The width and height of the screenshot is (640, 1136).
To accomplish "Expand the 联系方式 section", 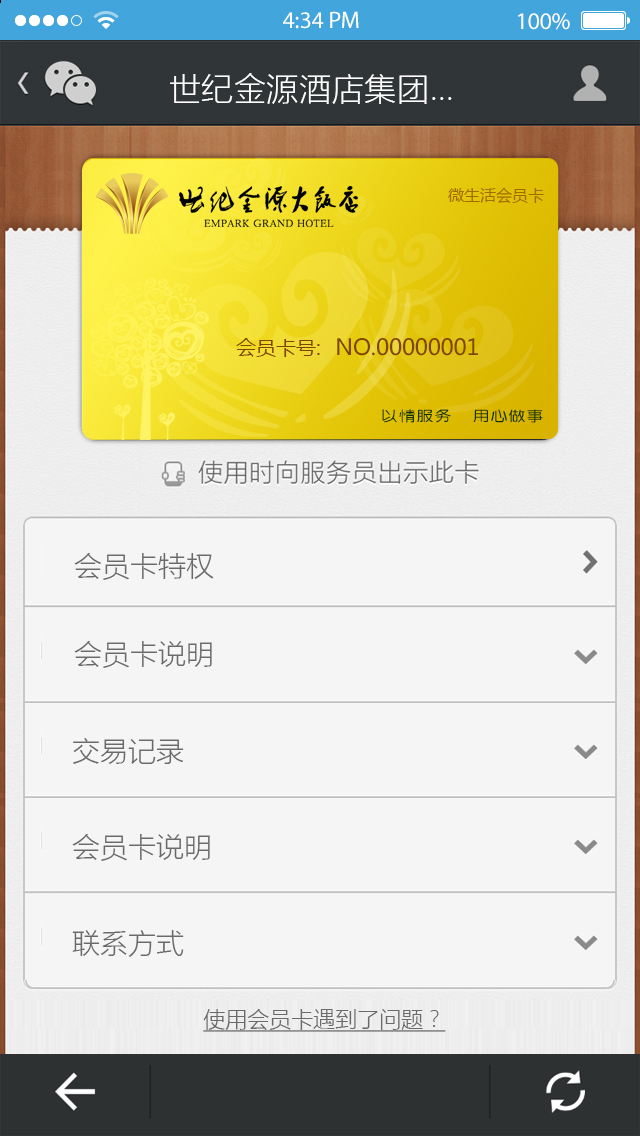I will (x=320, y=942).
